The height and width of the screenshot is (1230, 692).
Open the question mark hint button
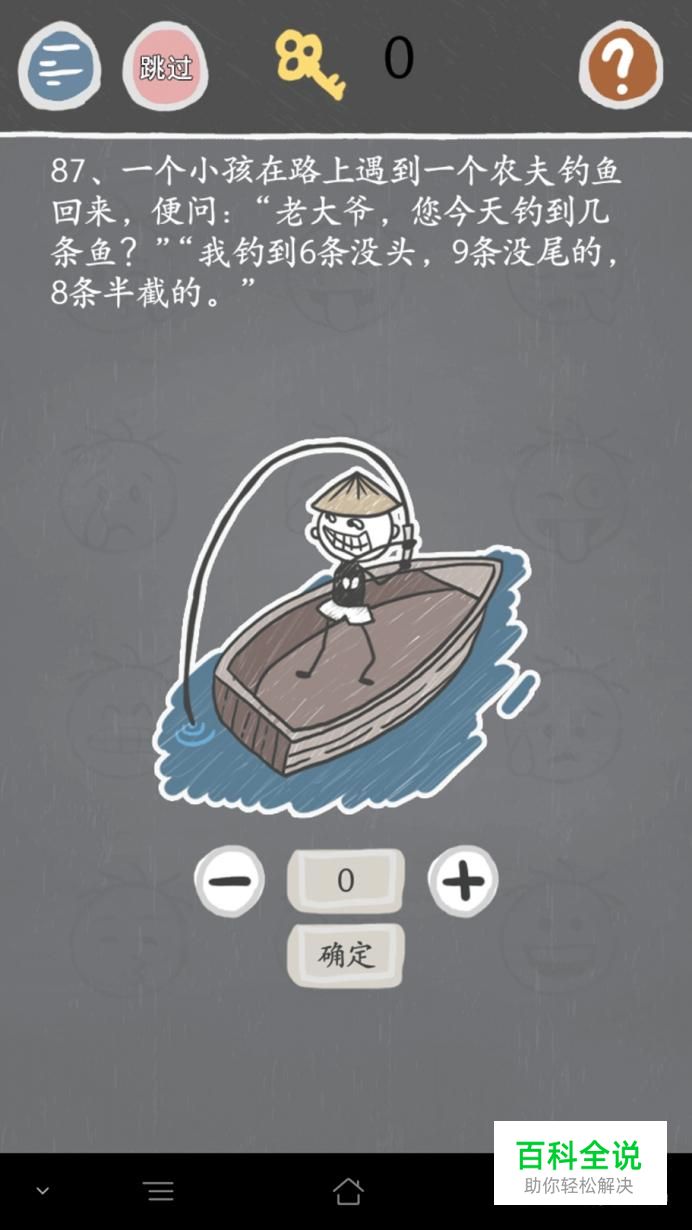point(621,66)
